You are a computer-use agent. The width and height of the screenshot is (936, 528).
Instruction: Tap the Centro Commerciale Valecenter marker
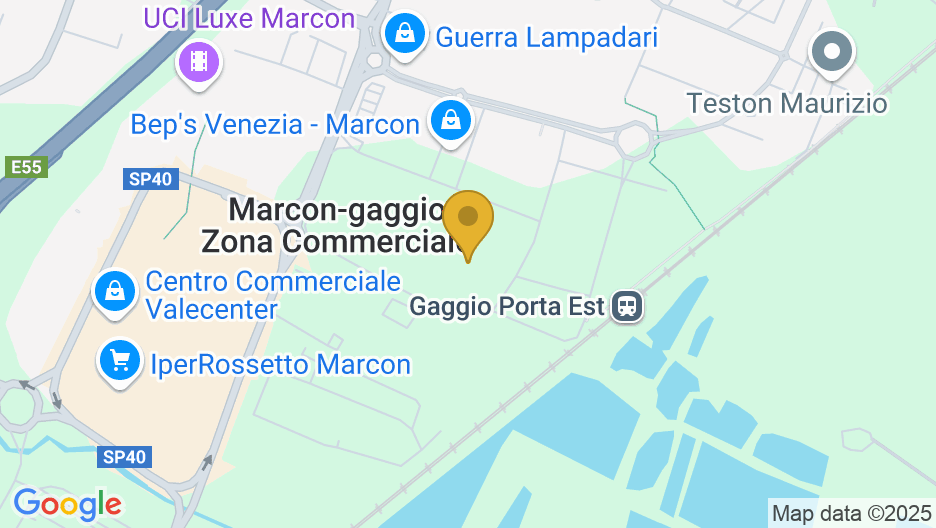pyautogui.click(x=115, y=292)
